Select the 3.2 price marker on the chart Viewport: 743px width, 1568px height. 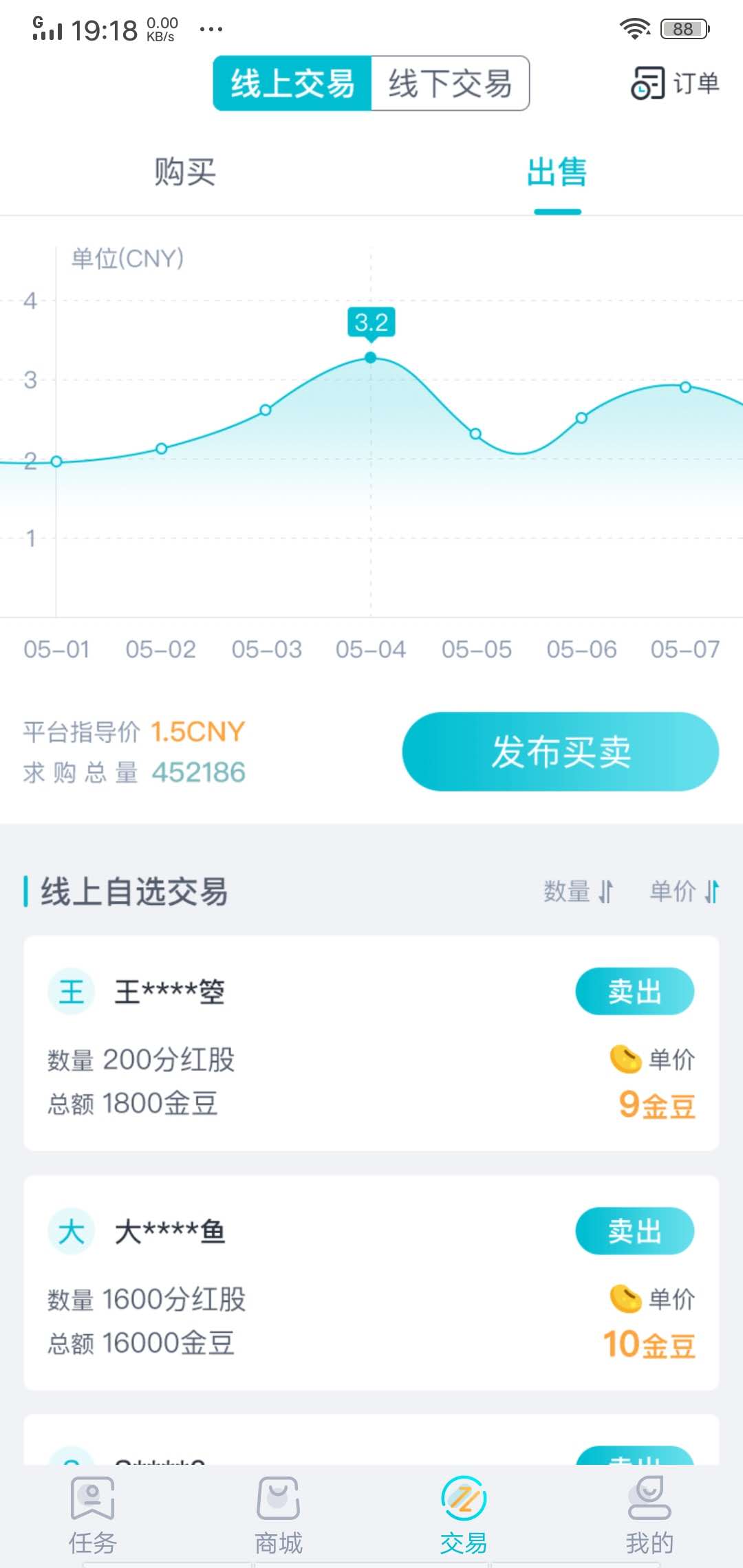pyautogui.click(x=371, y=322)
